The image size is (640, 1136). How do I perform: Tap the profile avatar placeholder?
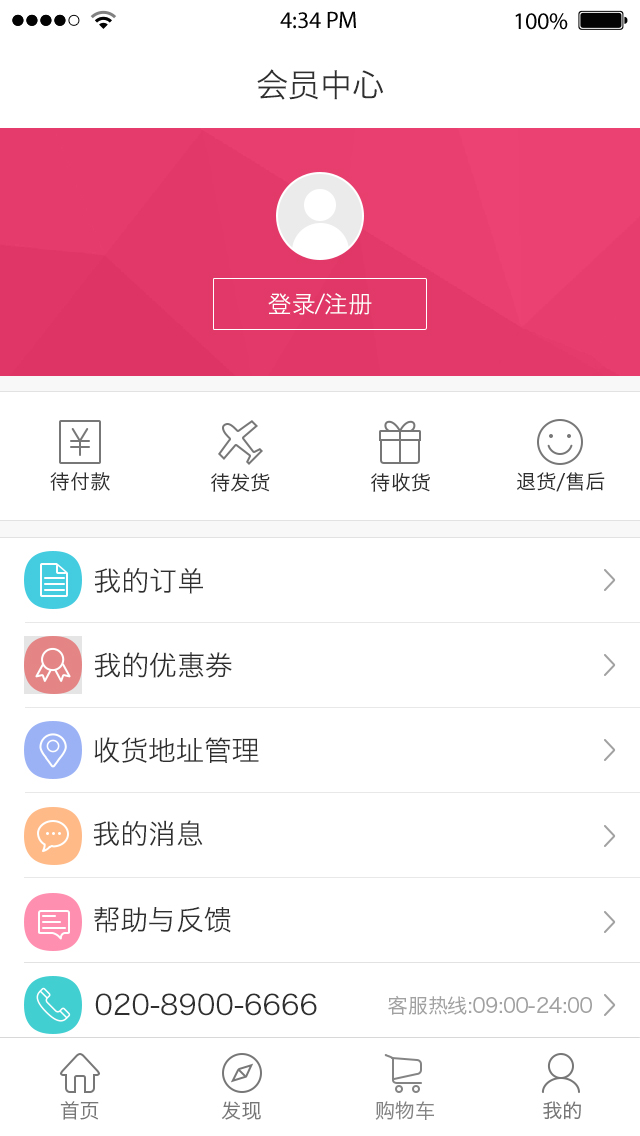[320, 216]
